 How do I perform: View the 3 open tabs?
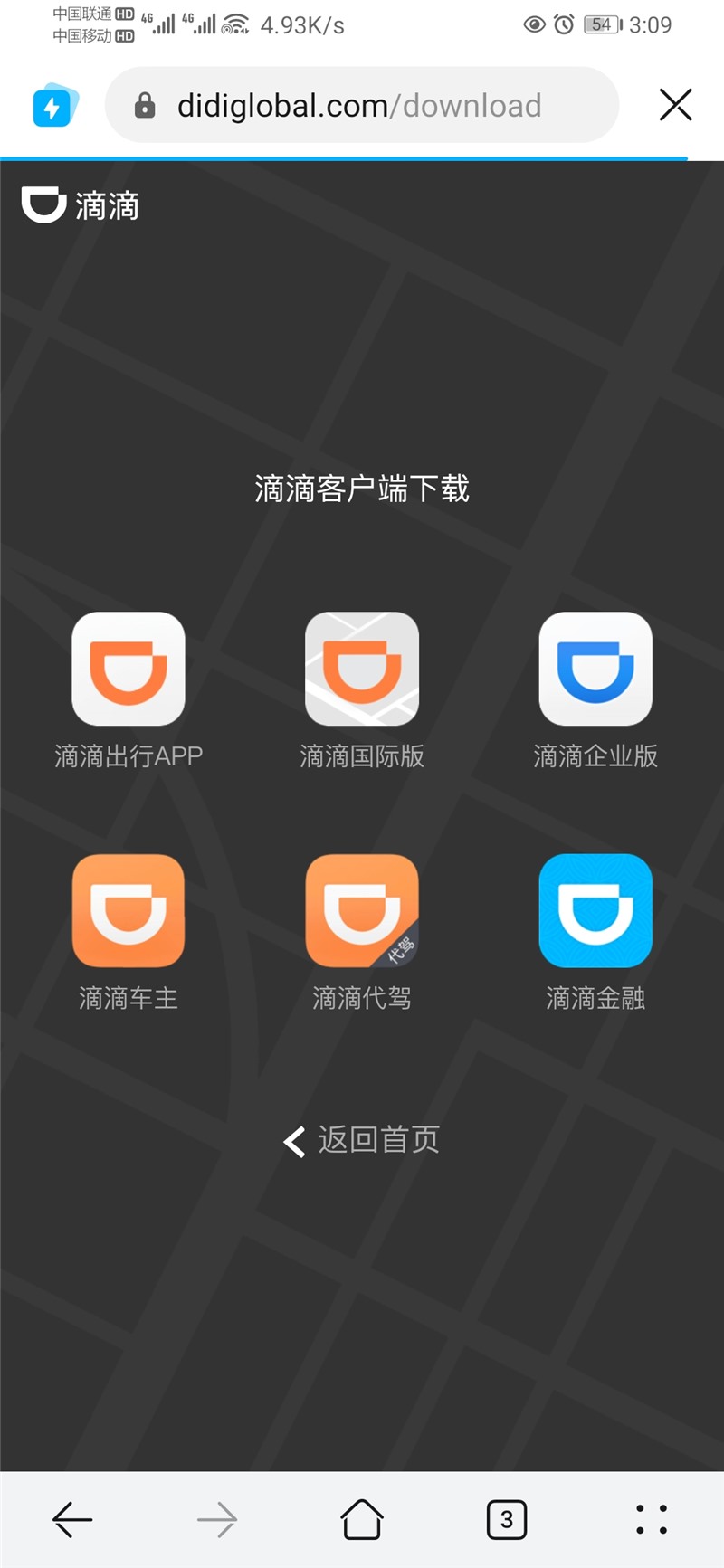[x=507, y=1519]
